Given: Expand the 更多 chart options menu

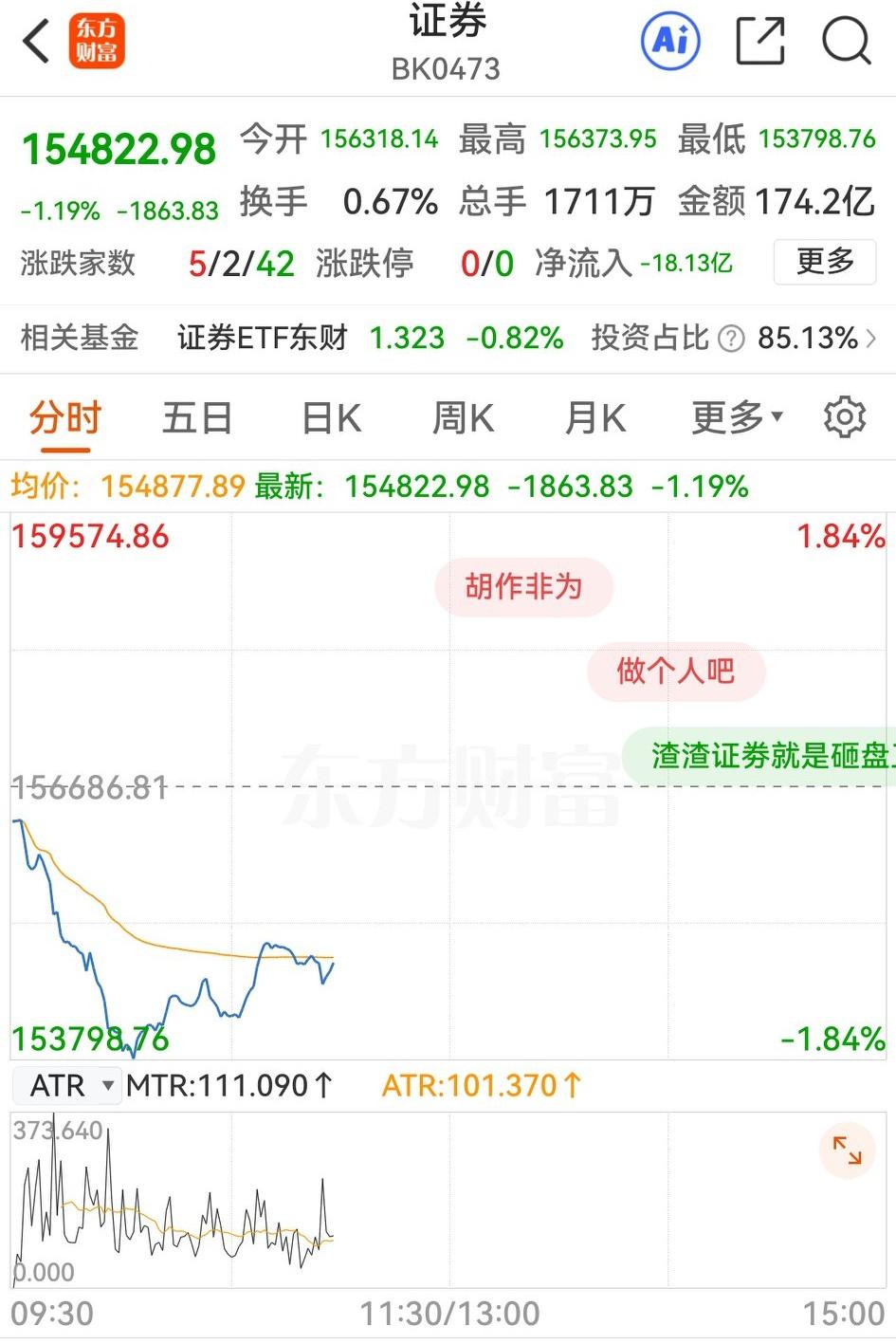Looking at the screenshot, I should [738, 416].
